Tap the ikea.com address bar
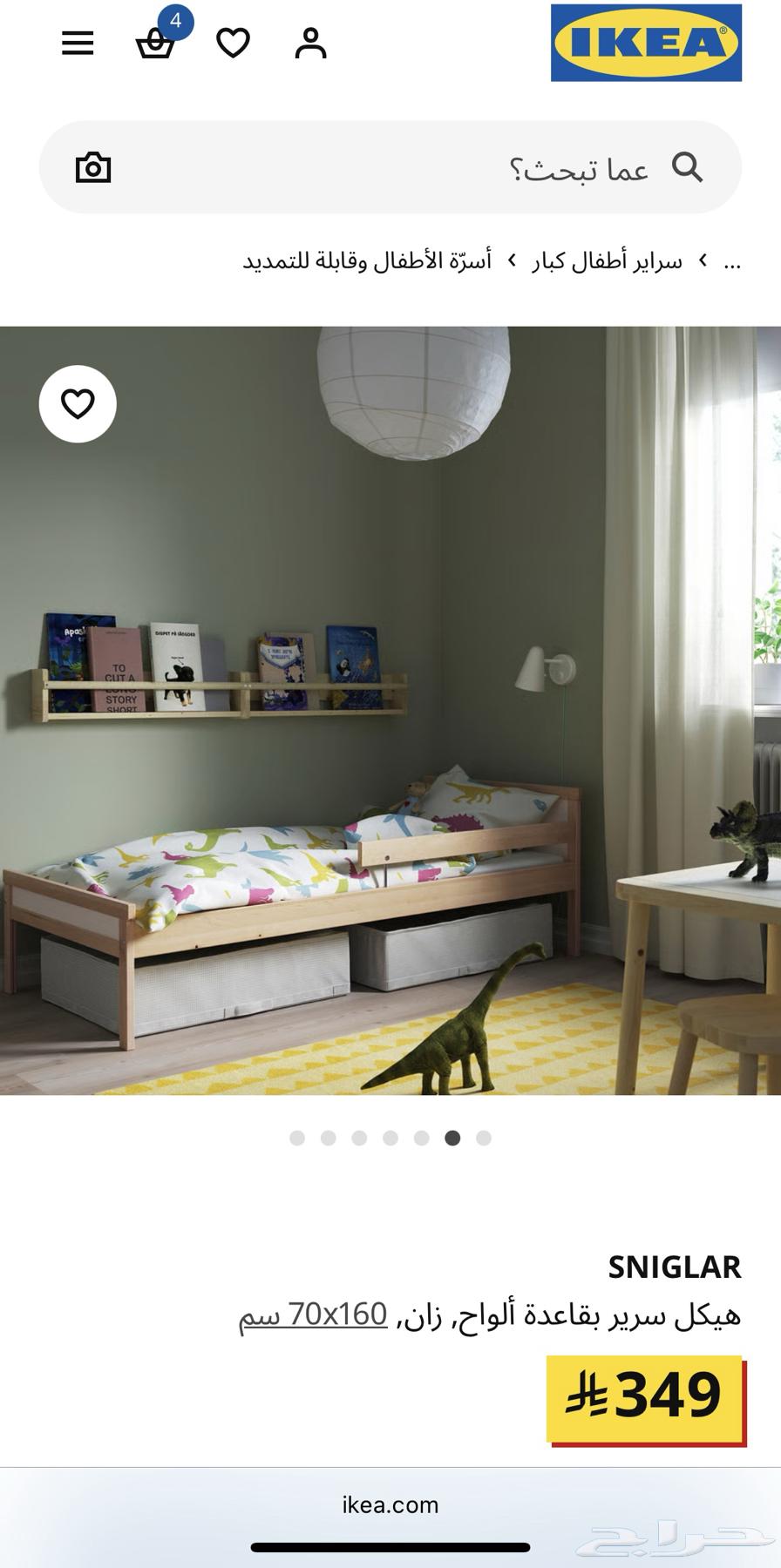 [390, 1504]
